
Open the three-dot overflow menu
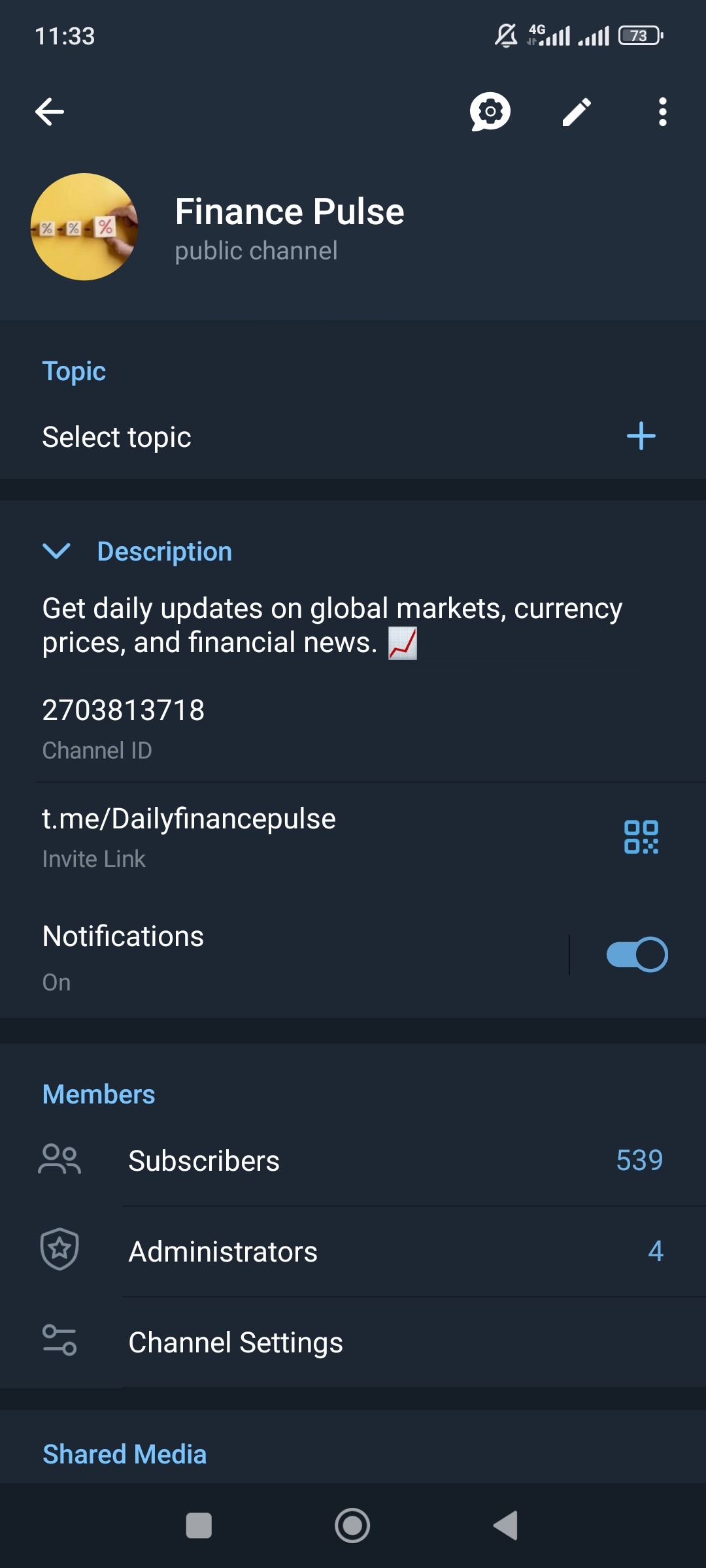click(662, 112)
